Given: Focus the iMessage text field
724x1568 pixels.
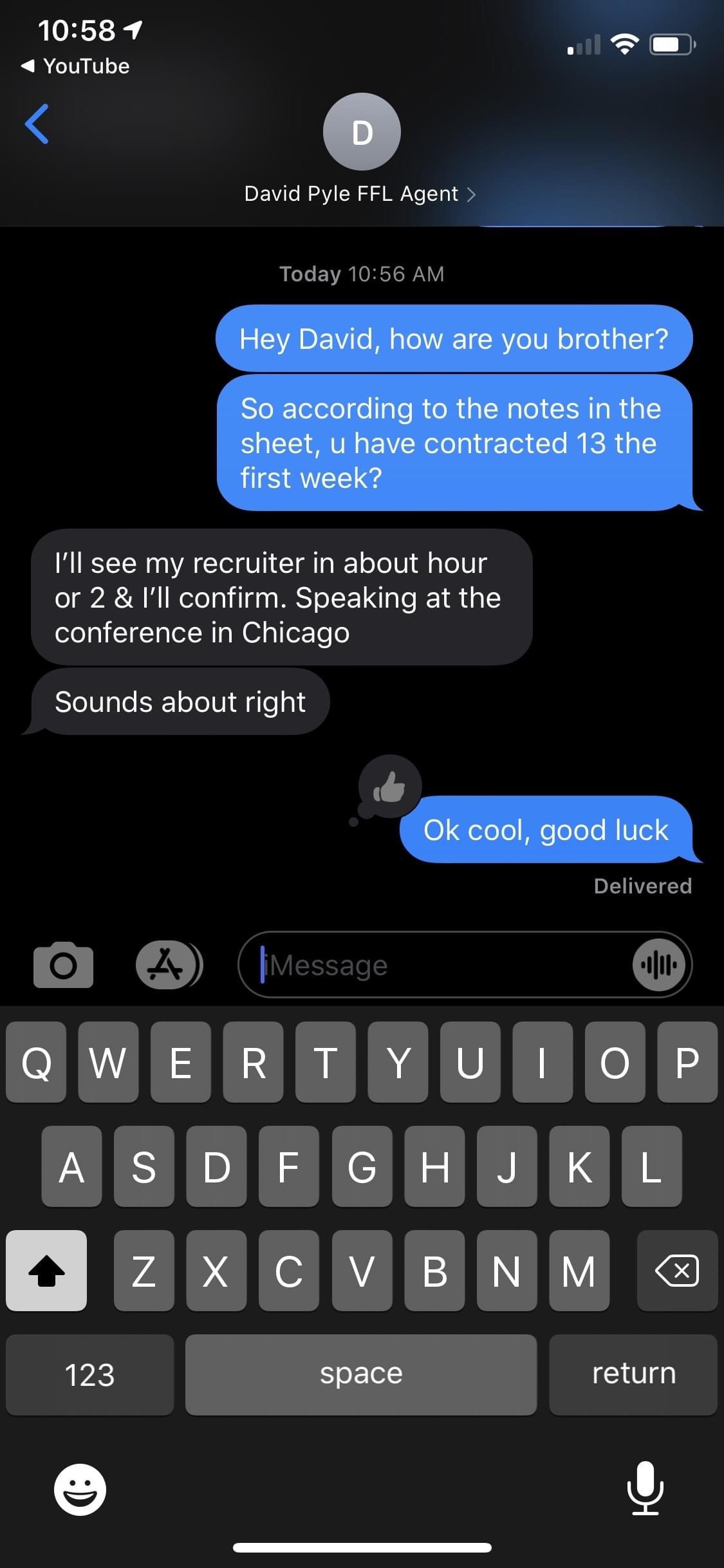Looking at the screenshot, I should (438, 965).
